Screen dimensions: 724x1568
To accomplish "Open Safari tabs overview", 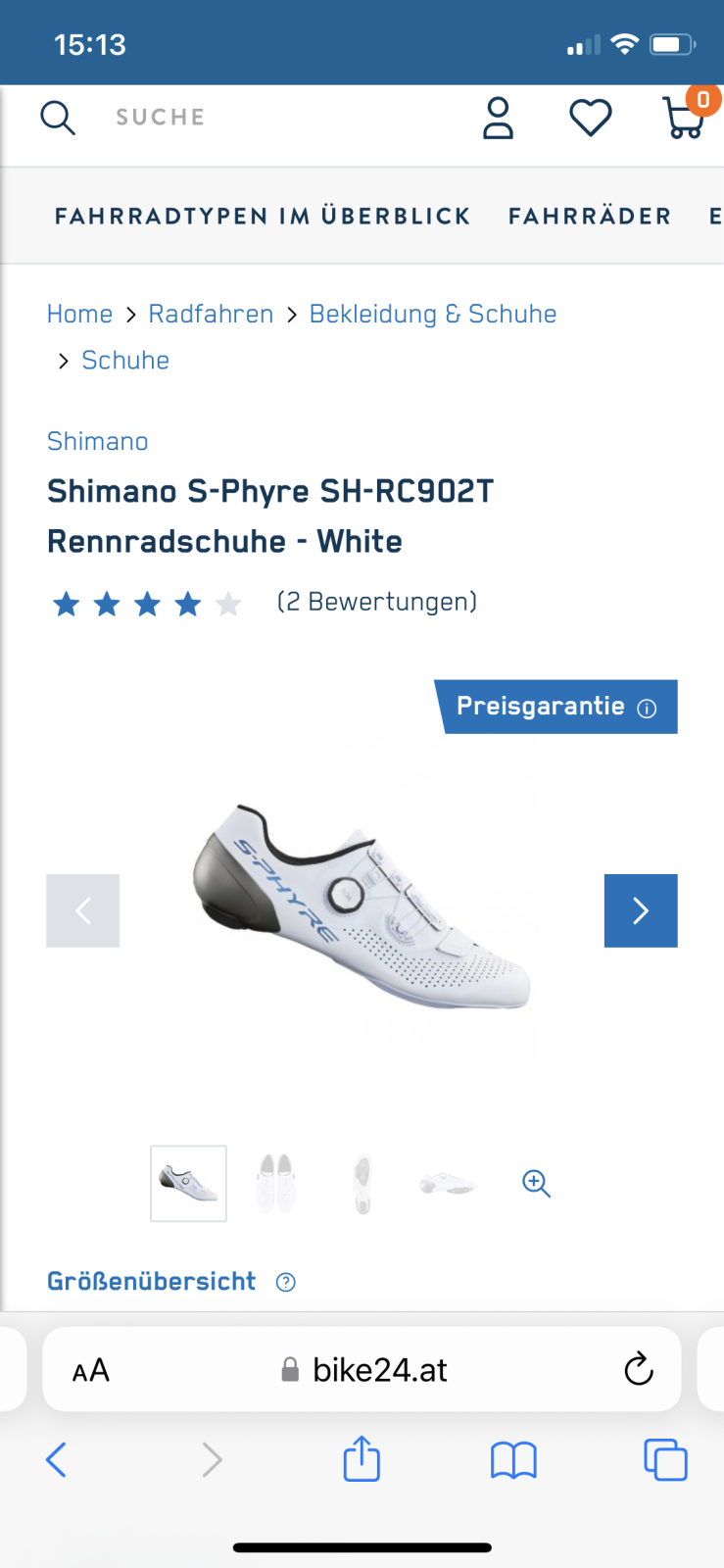I will tap(665, 1459).
